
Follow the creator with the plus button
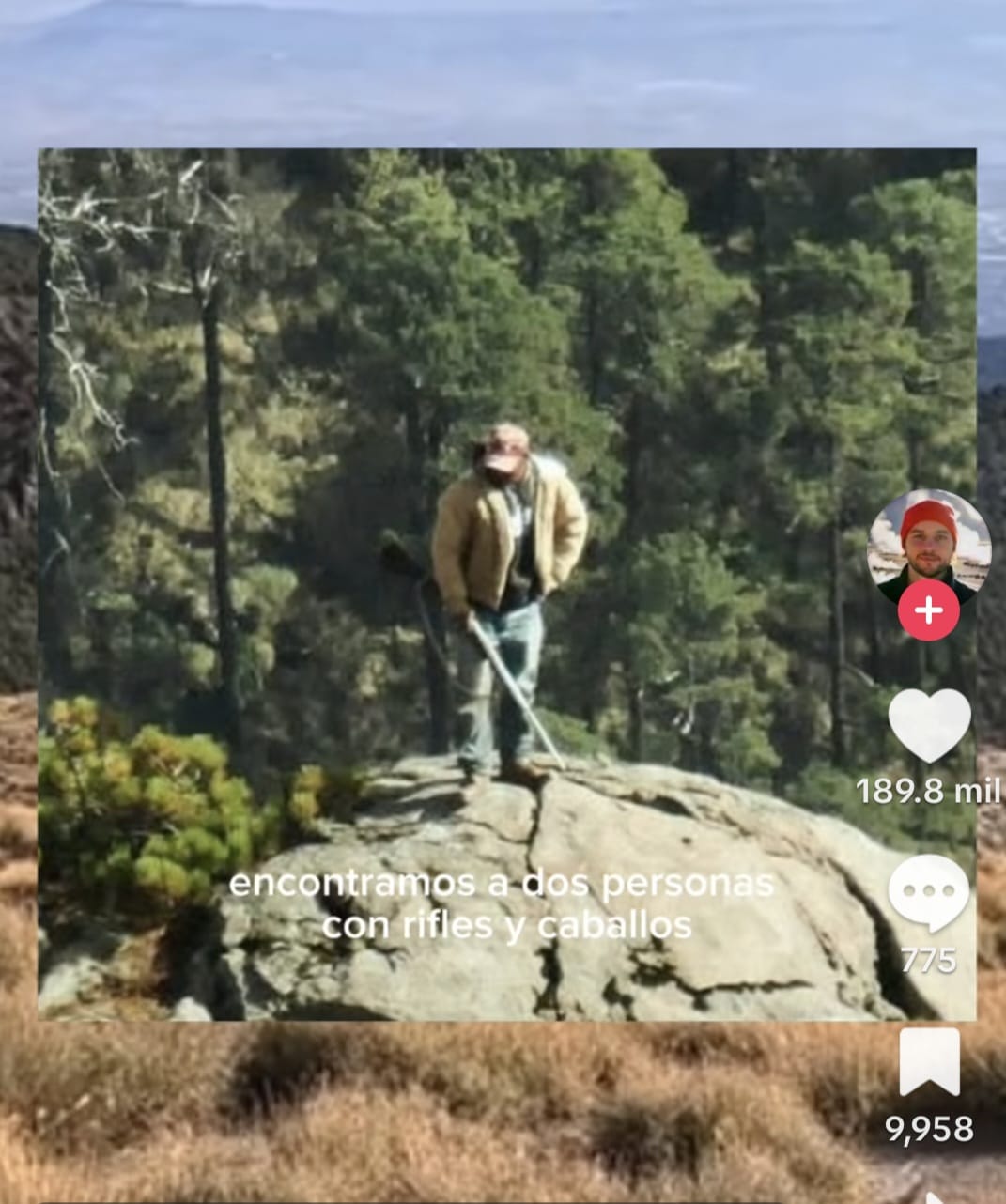click(x=929, y=610)
